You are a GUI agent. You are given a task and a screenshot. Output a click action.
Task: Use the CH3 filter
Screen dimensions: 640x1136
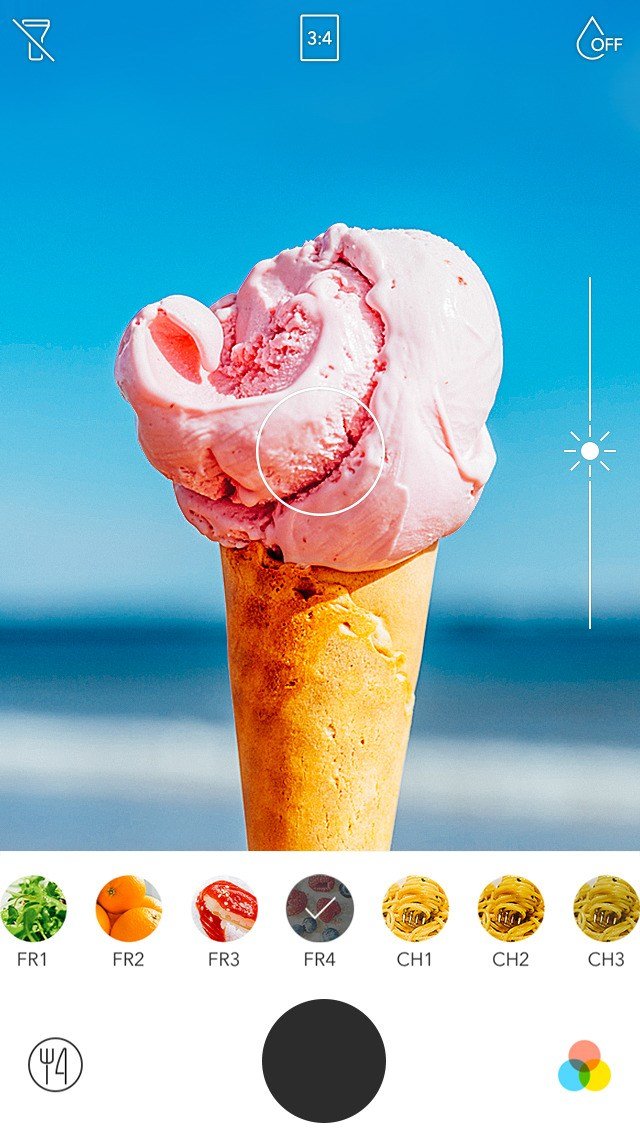click(606, 909)
